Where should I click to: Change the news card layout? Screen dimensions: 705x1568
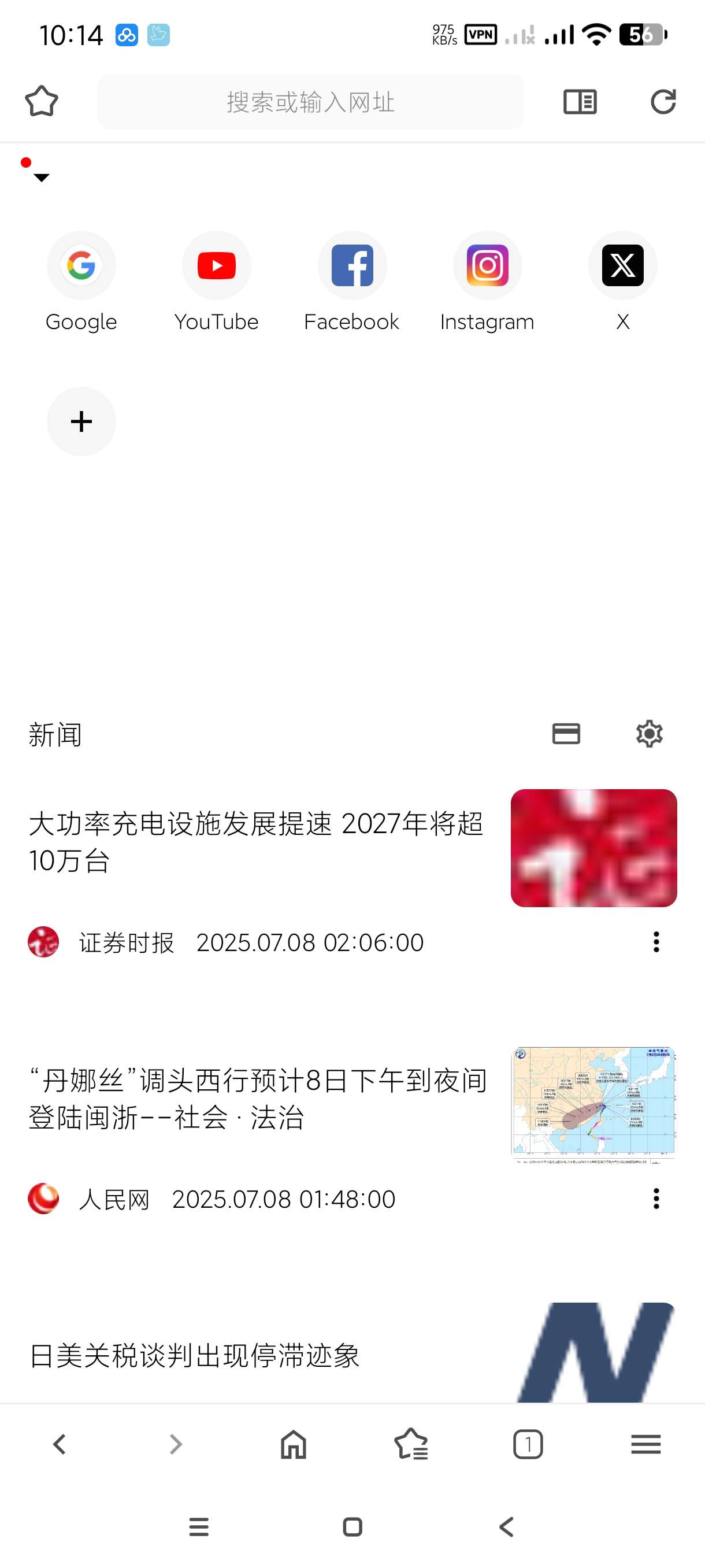[566, 734]
